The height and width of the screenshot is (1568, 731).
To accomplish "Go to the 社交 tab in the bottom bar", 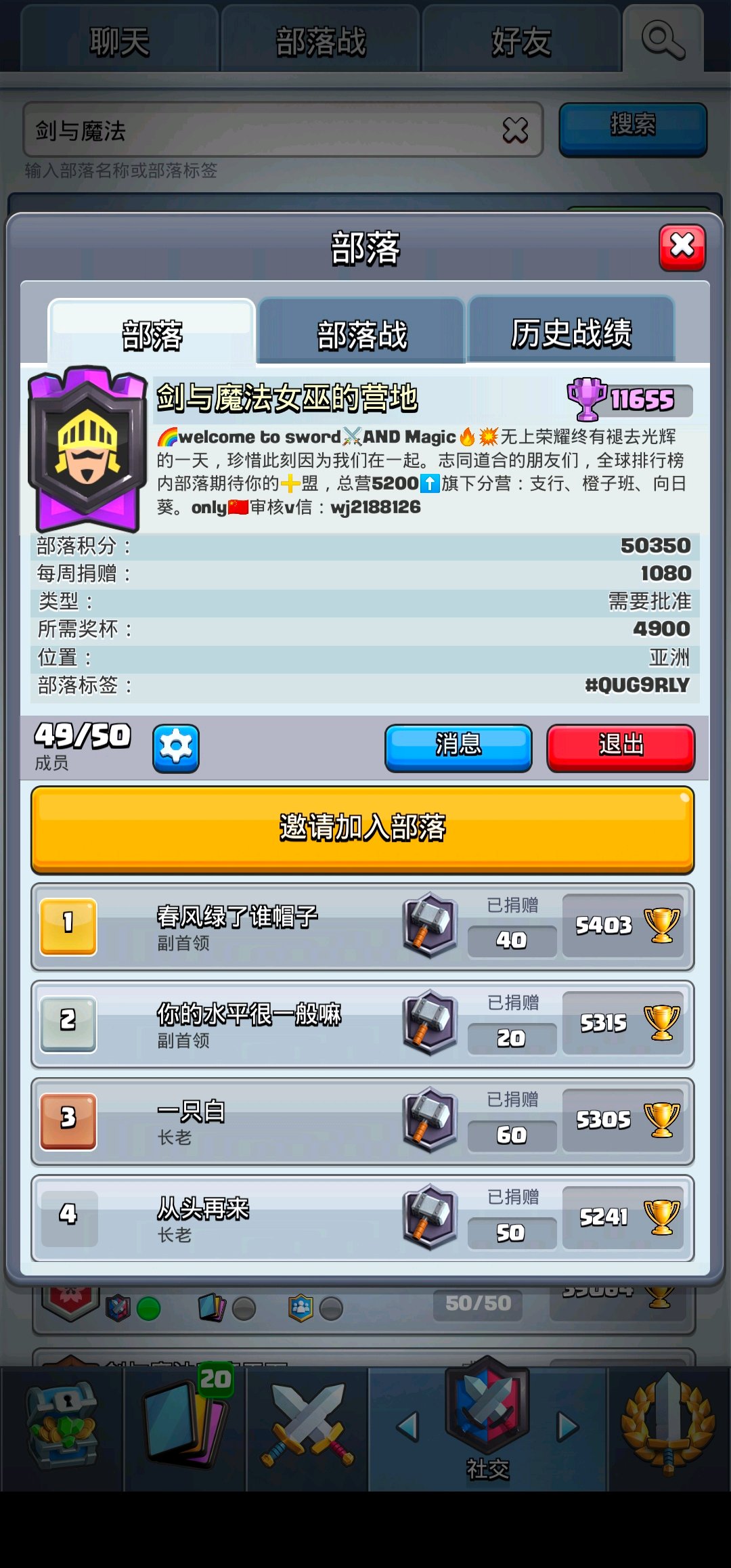I will pyautogui.click(x=487, y=1429).
